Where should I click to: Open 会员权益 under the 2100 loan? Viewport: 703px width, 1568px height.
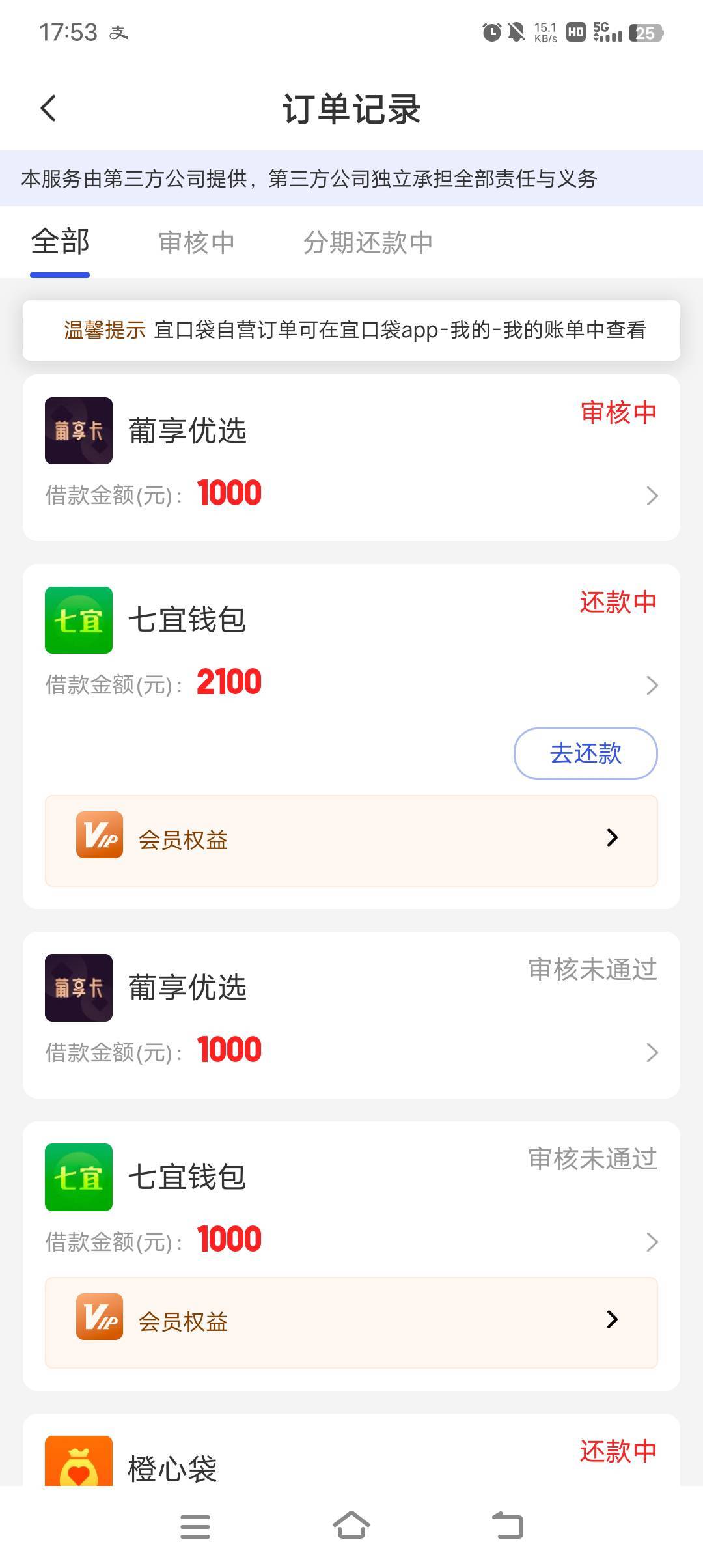(x=351, y=840)
